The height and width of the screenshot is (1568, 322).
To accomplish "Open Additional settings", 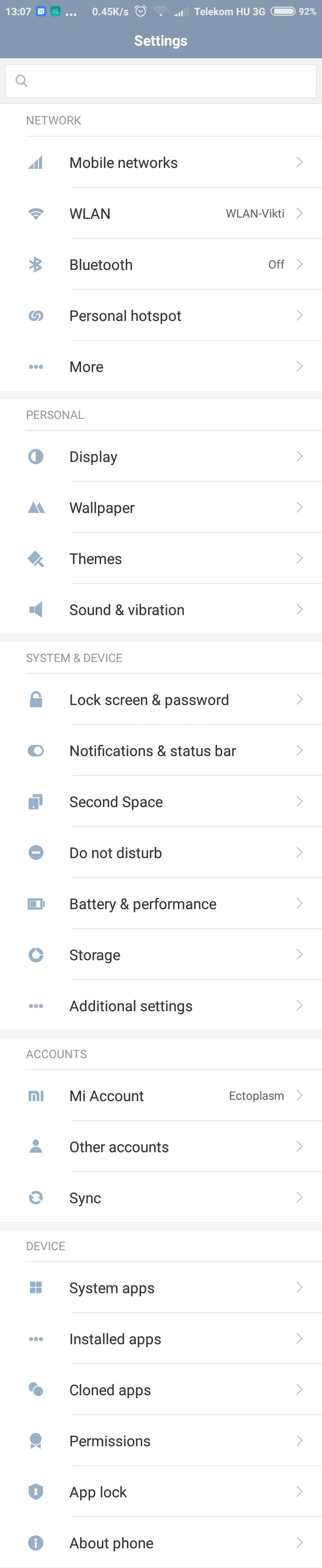I will pyautogui.click(x=161, y=1006).
